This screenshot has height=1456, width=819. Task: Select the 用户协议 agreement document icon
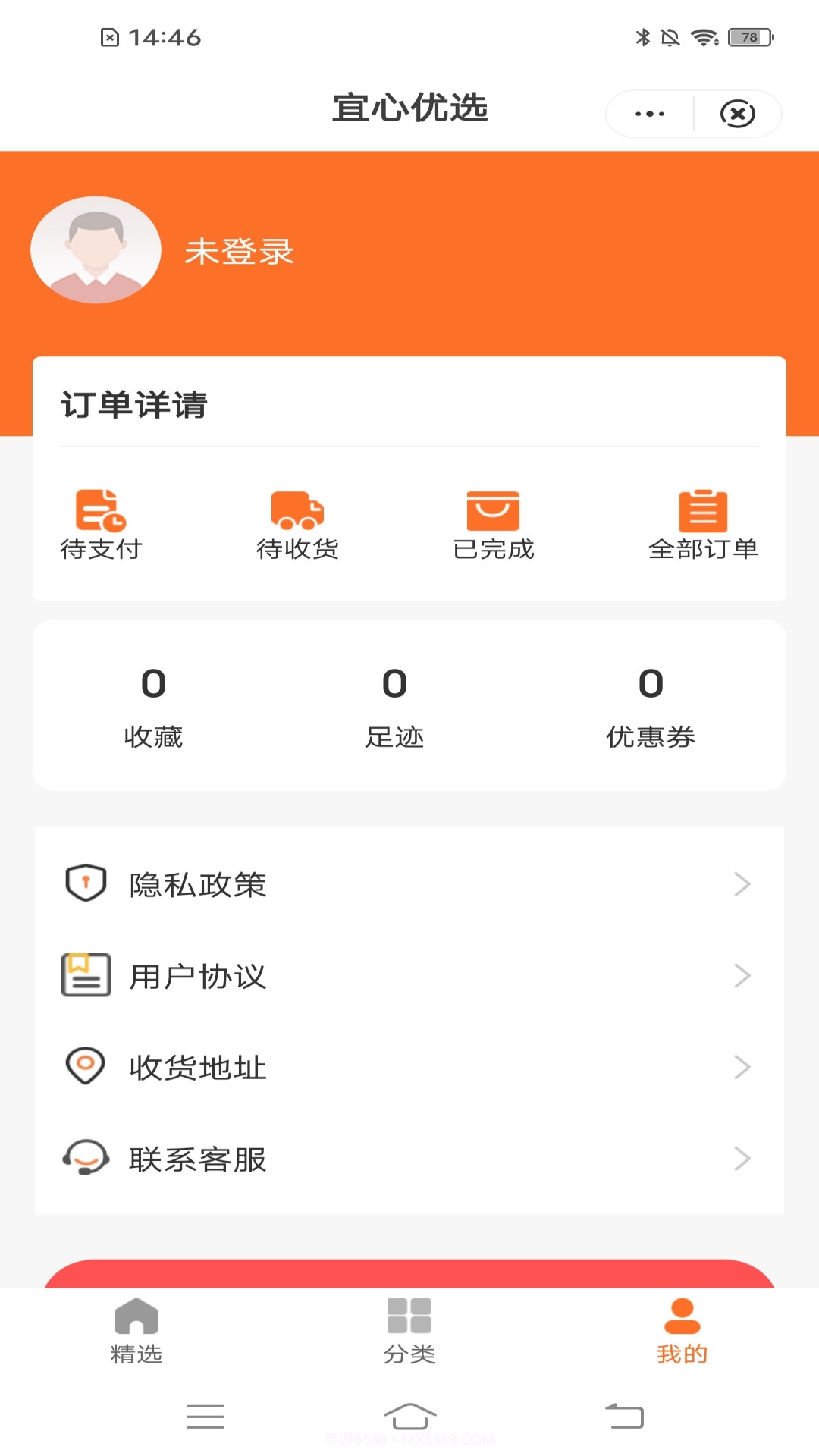coord(85,975)
